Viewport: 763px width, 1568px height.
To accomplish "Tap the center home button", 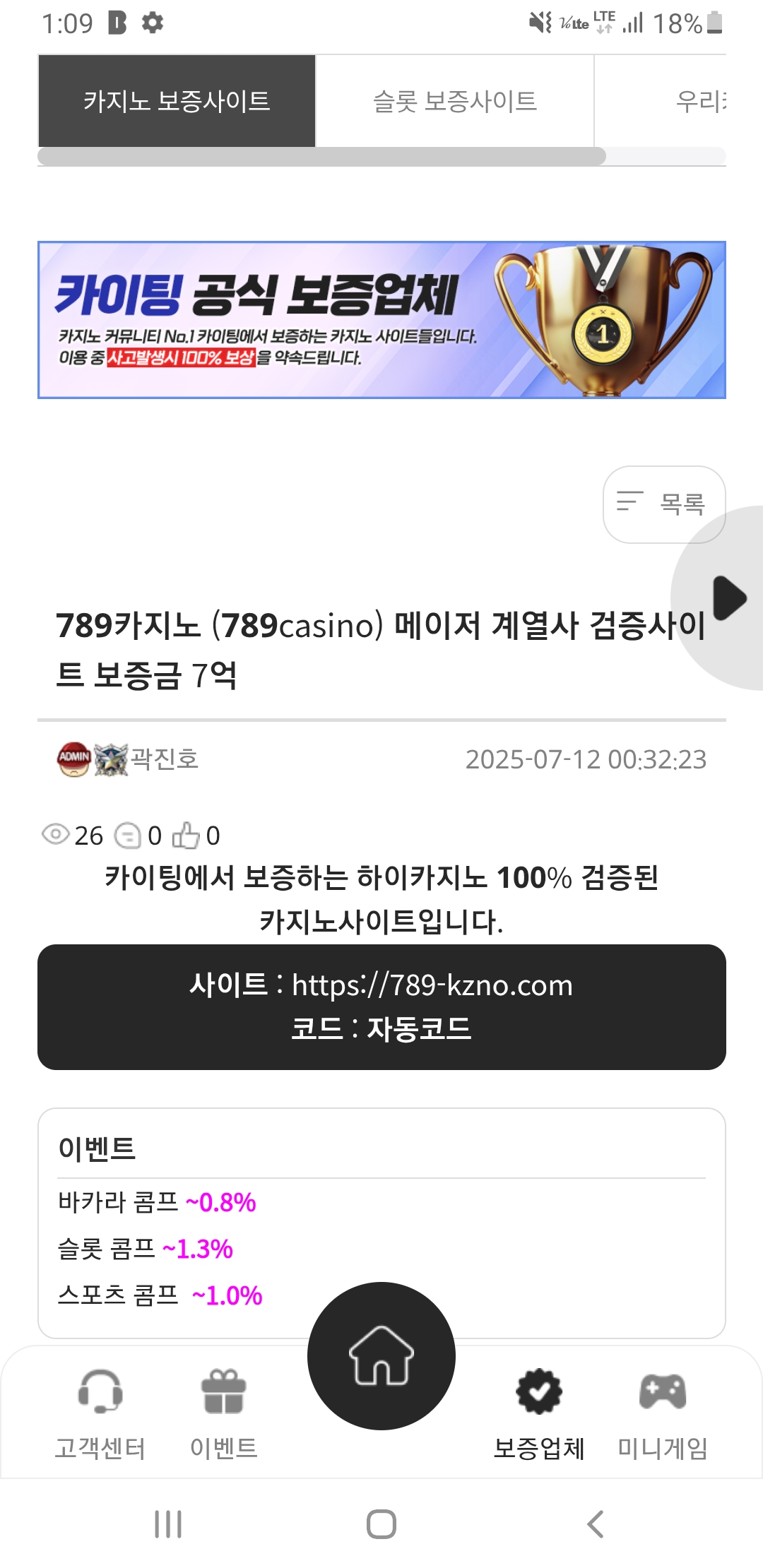I will click(381, 1355).
